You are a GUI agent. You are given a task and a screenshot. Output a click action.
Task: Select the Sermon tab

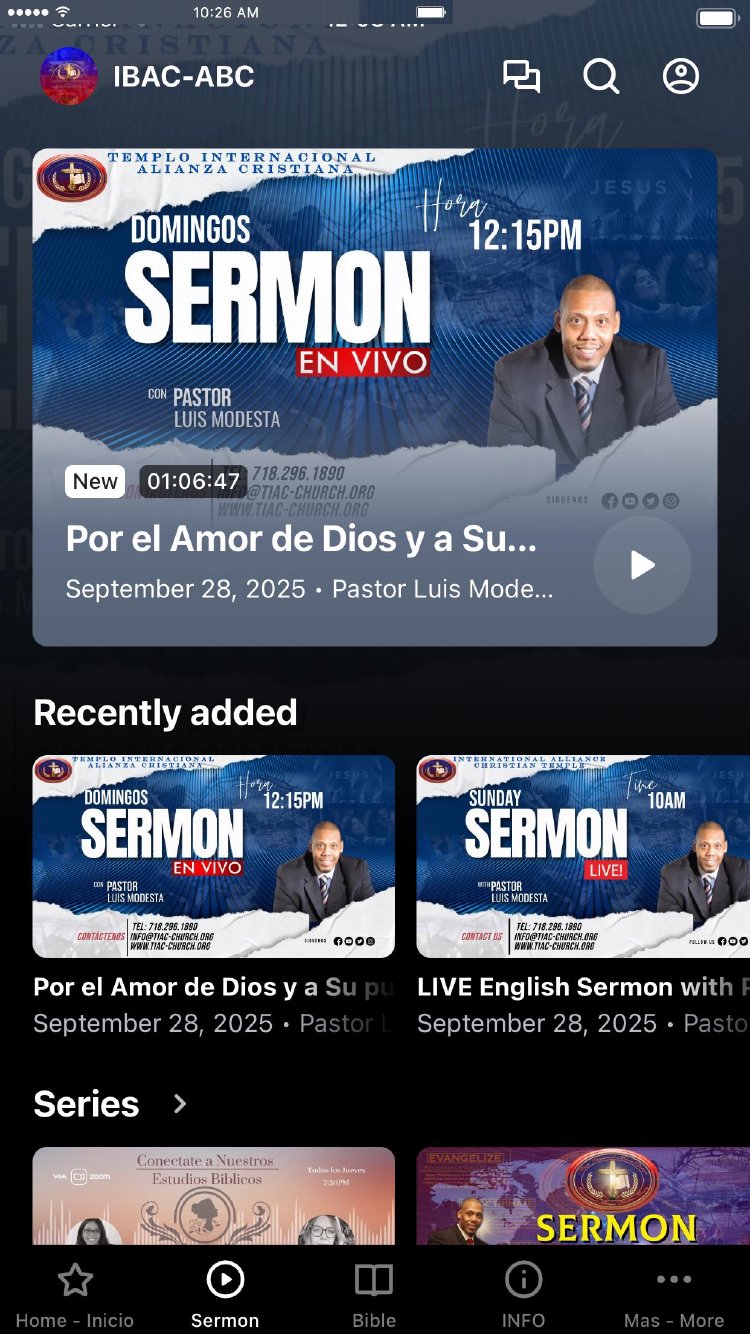click(225, 1295)
